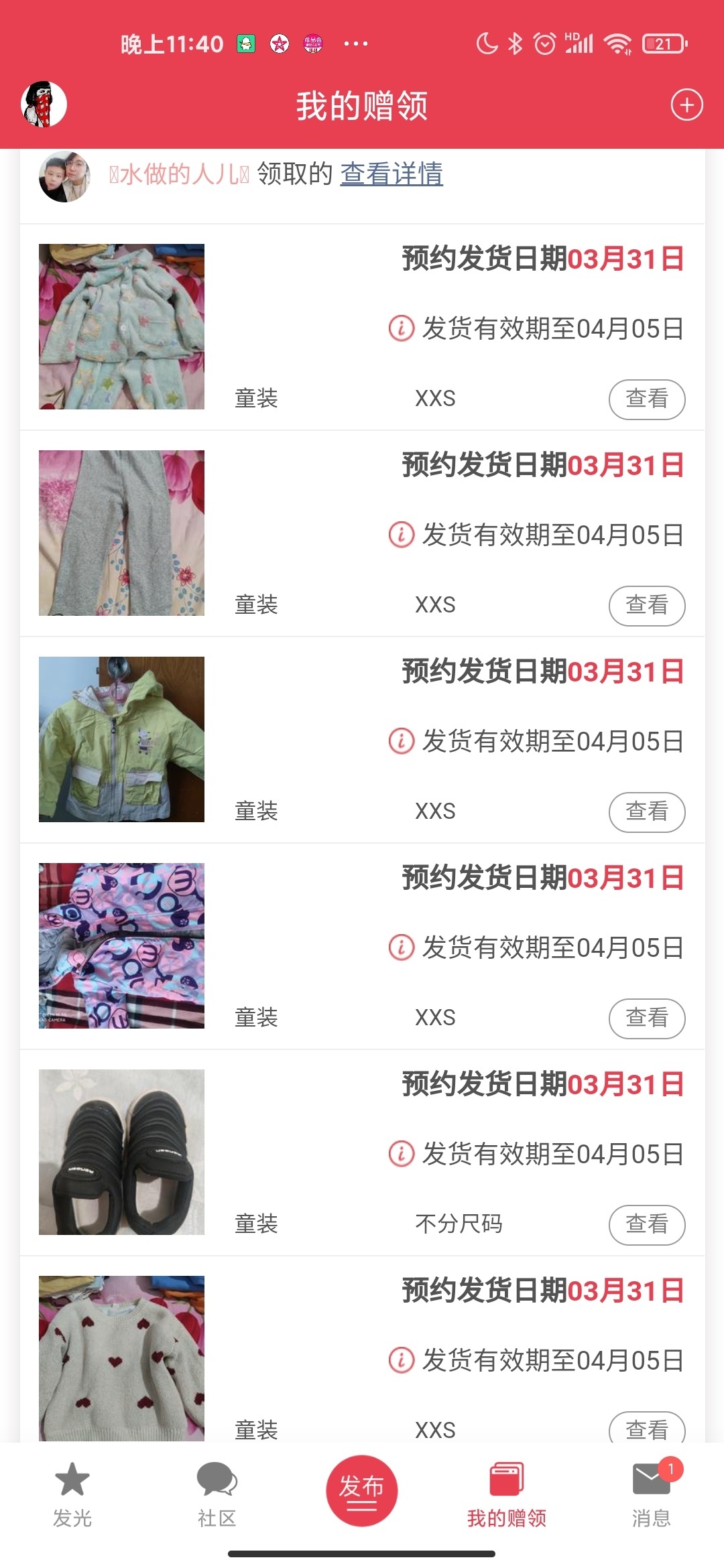Open the green hooded jacket photo

(121, 739)
